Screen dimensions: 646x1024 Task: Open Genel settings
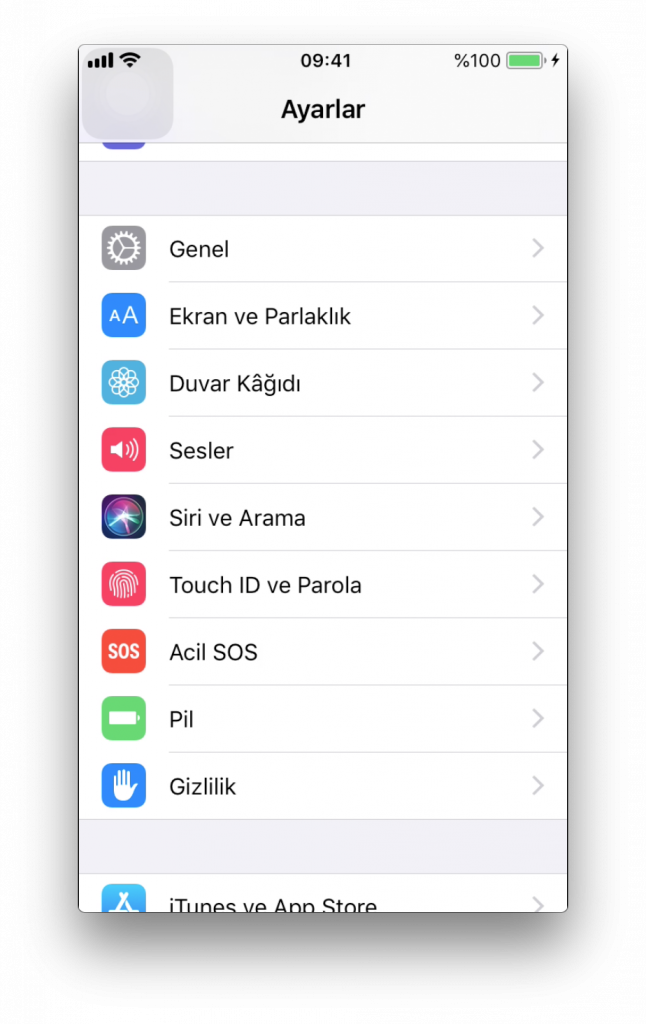pos(322,249)
